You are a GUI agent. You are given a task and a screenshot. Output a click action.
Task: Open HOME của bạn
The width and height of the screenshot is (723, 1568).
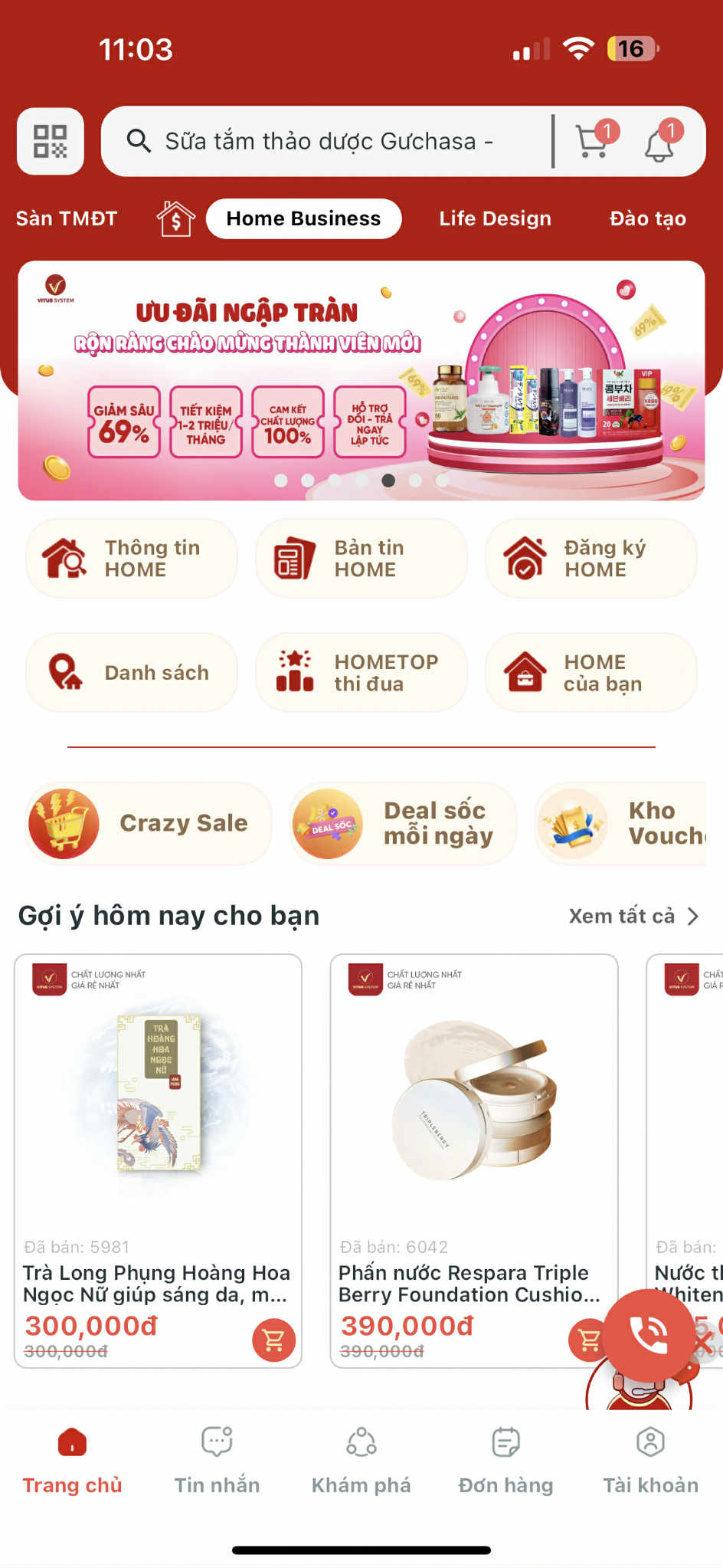click(x=591, y=673)
